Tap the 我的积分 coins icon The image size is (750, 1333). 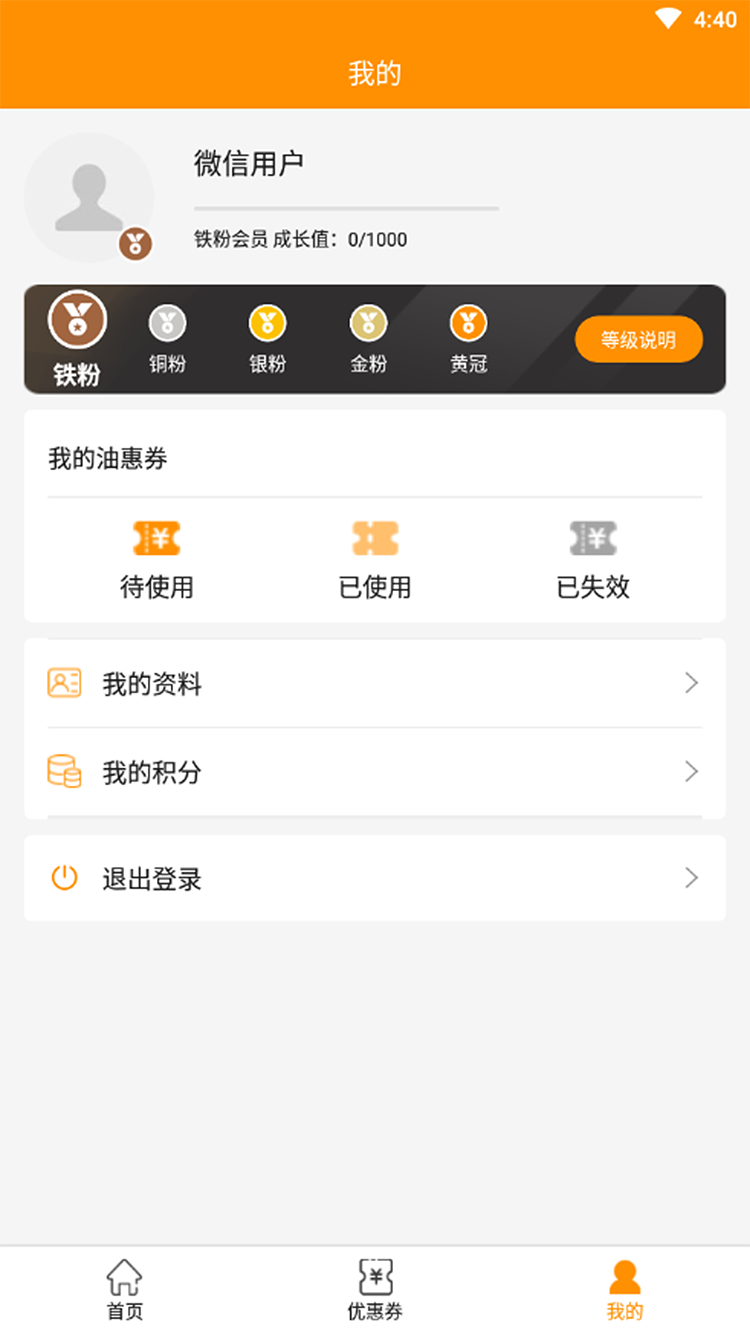coord(64,771)
